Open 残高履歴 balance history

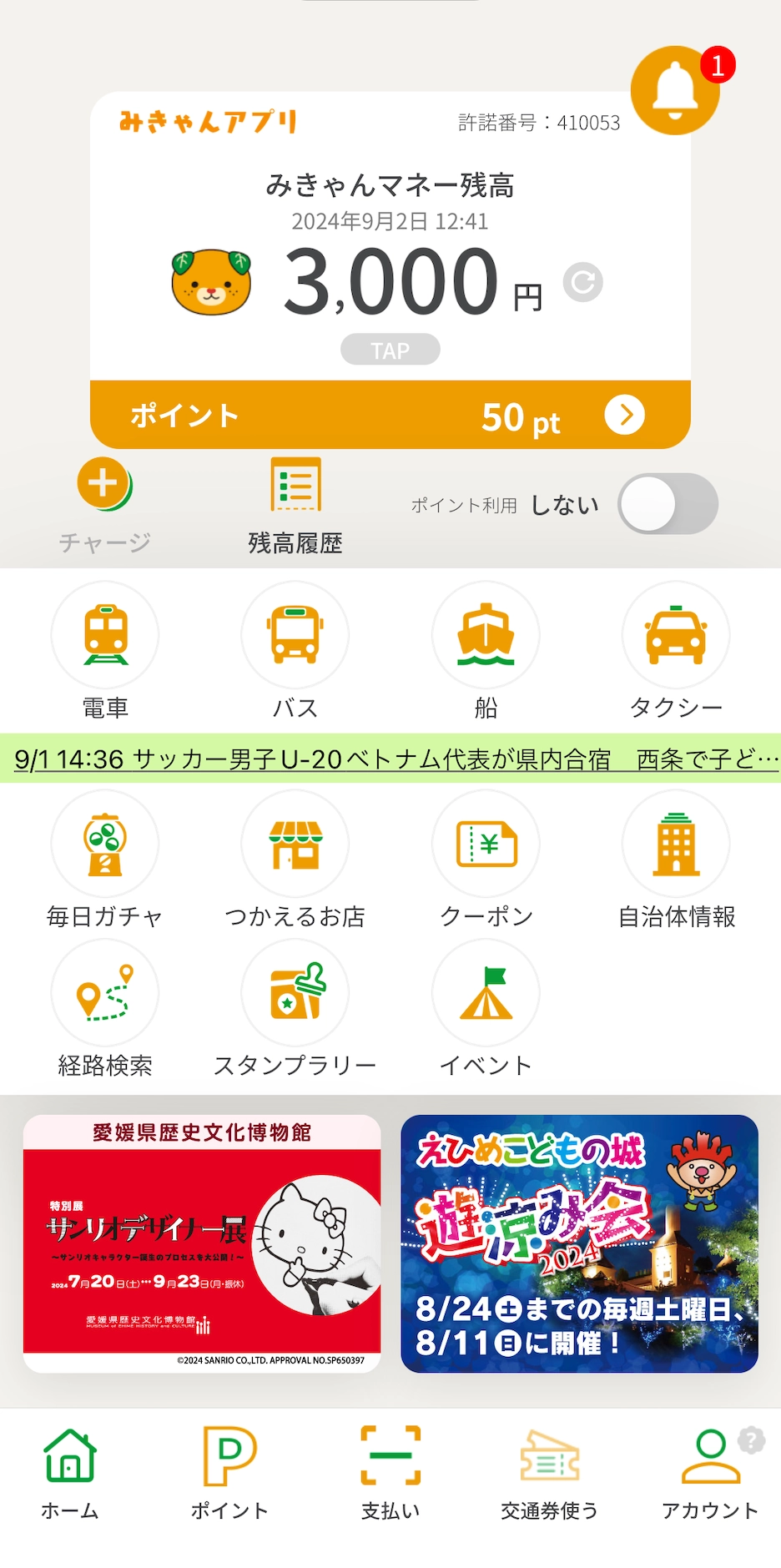click(x=295, y=506)
